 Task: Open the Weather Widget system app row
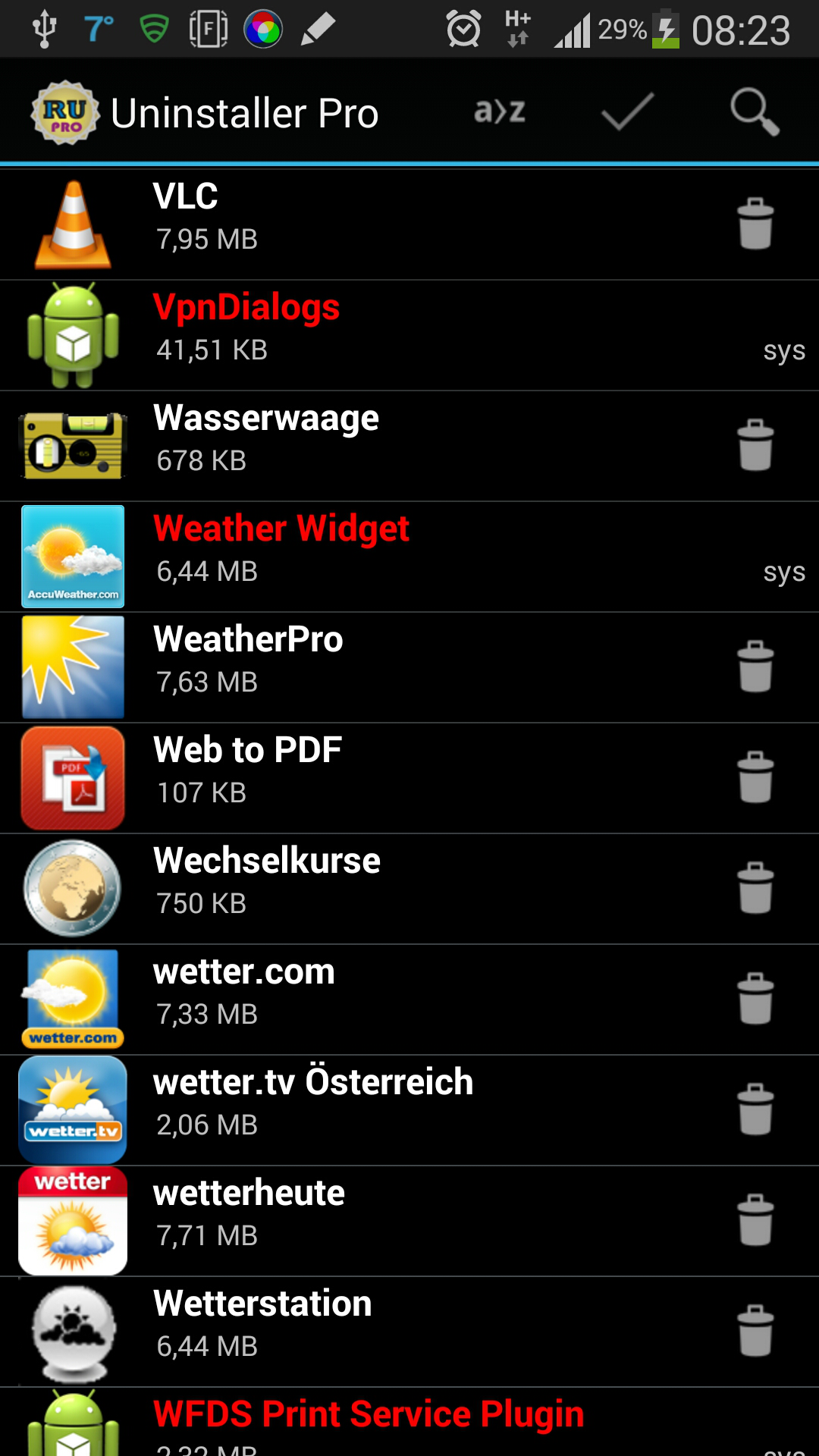[409, 557]
